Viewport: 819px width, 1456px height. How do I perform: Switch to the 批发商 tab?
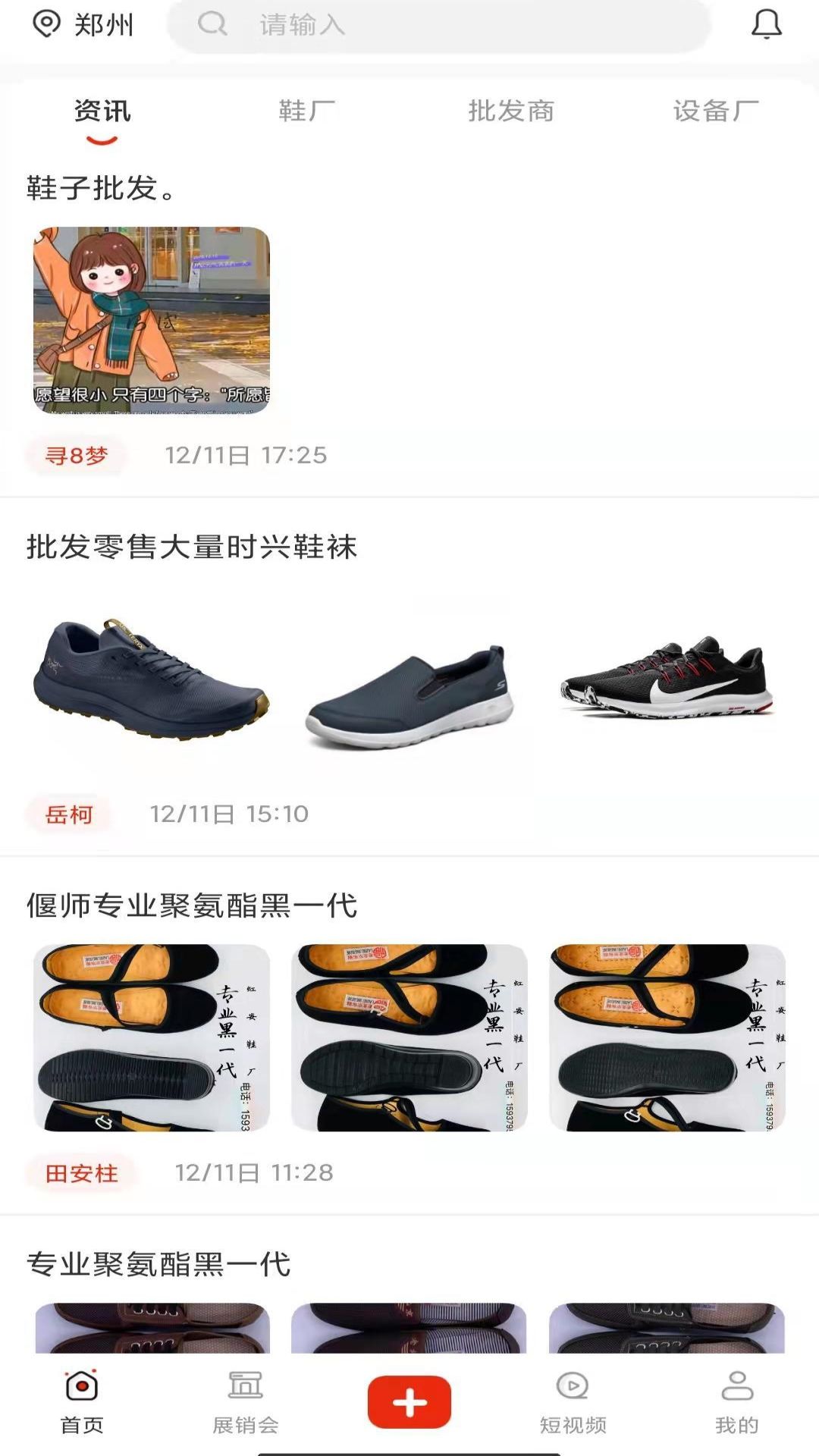coord(511,111)
